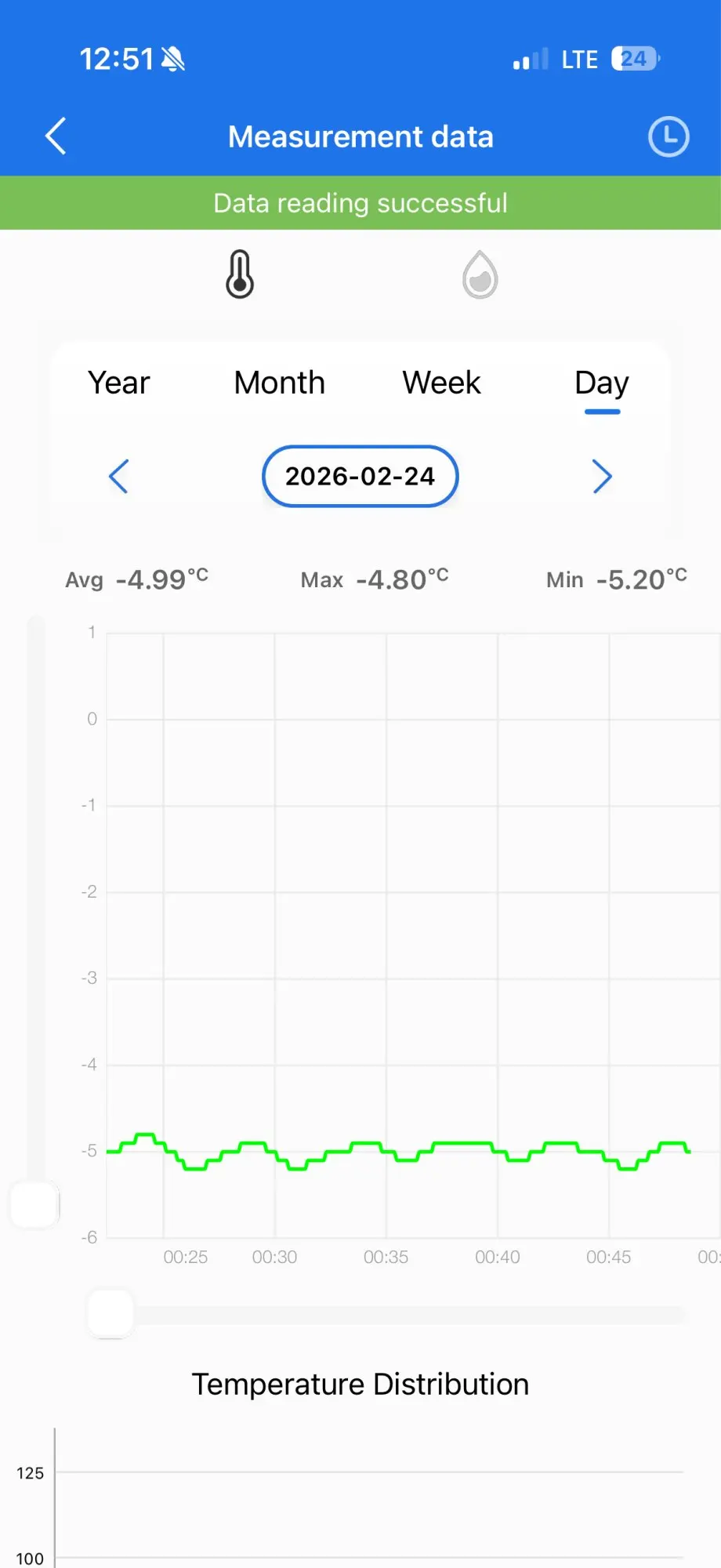The image size is (721, 1568).
Task: Switch to the Month tab
Action: (x=279, y=383)
